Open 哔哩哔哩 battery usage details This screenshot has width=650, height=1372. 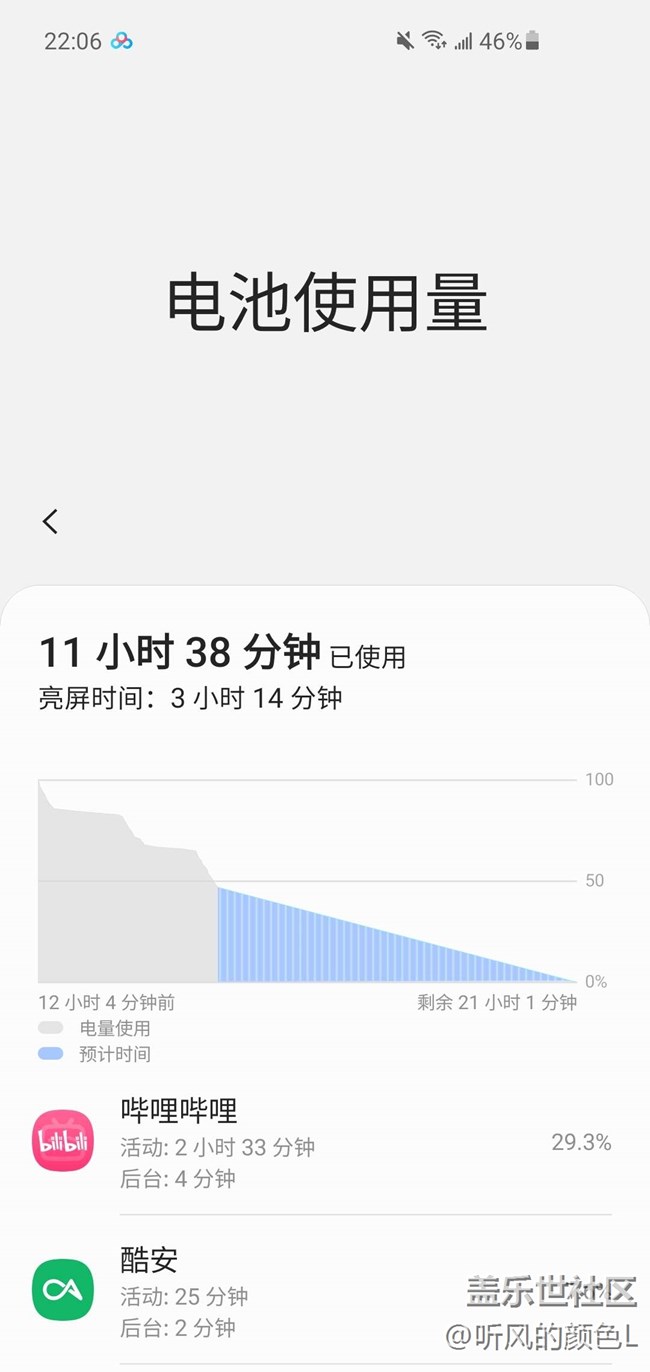point(325,1141)
